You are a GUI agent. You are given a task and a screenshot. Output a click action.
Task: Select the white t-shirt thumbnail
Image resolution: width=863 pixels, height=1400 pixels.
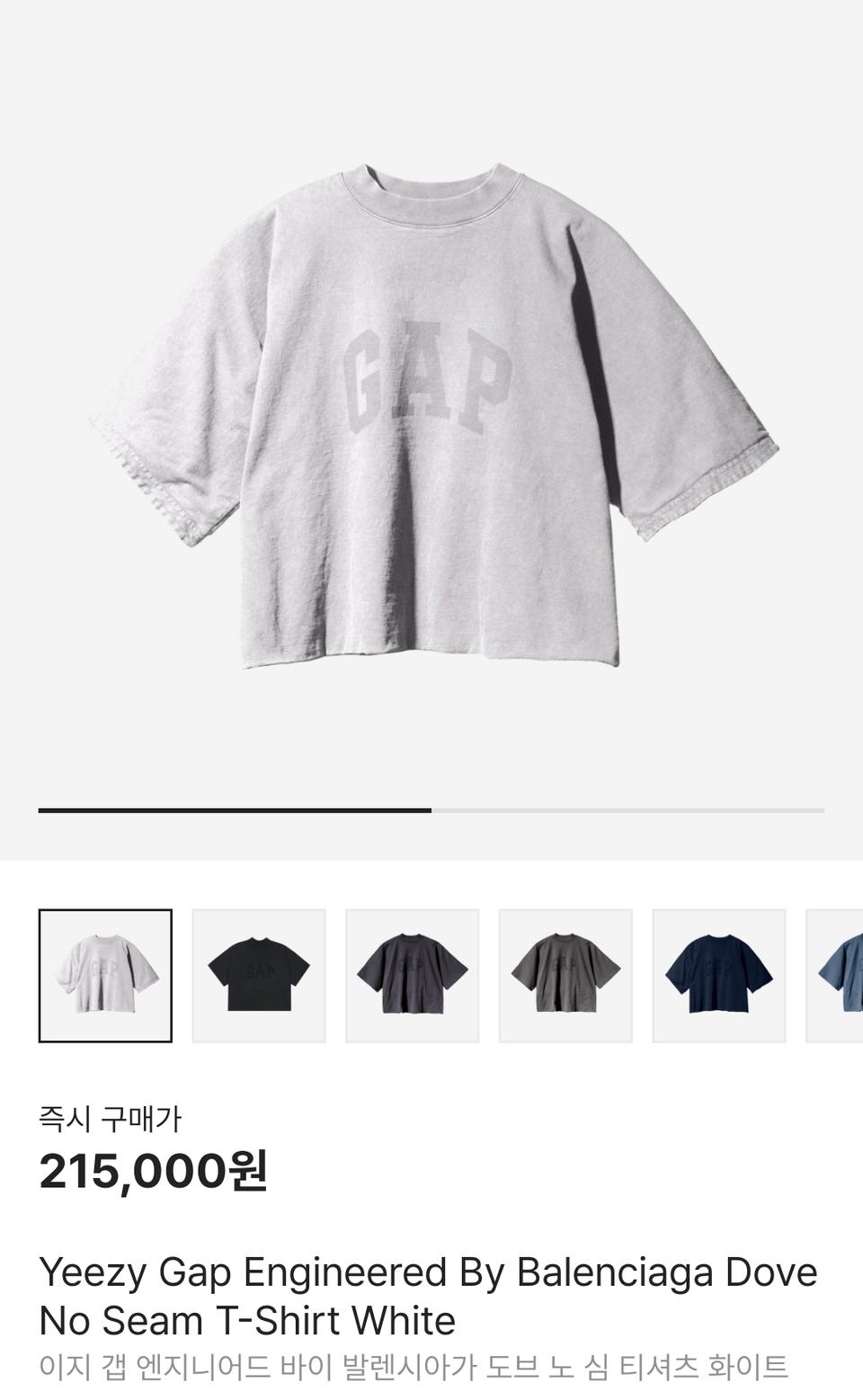(x=104, y=975)
